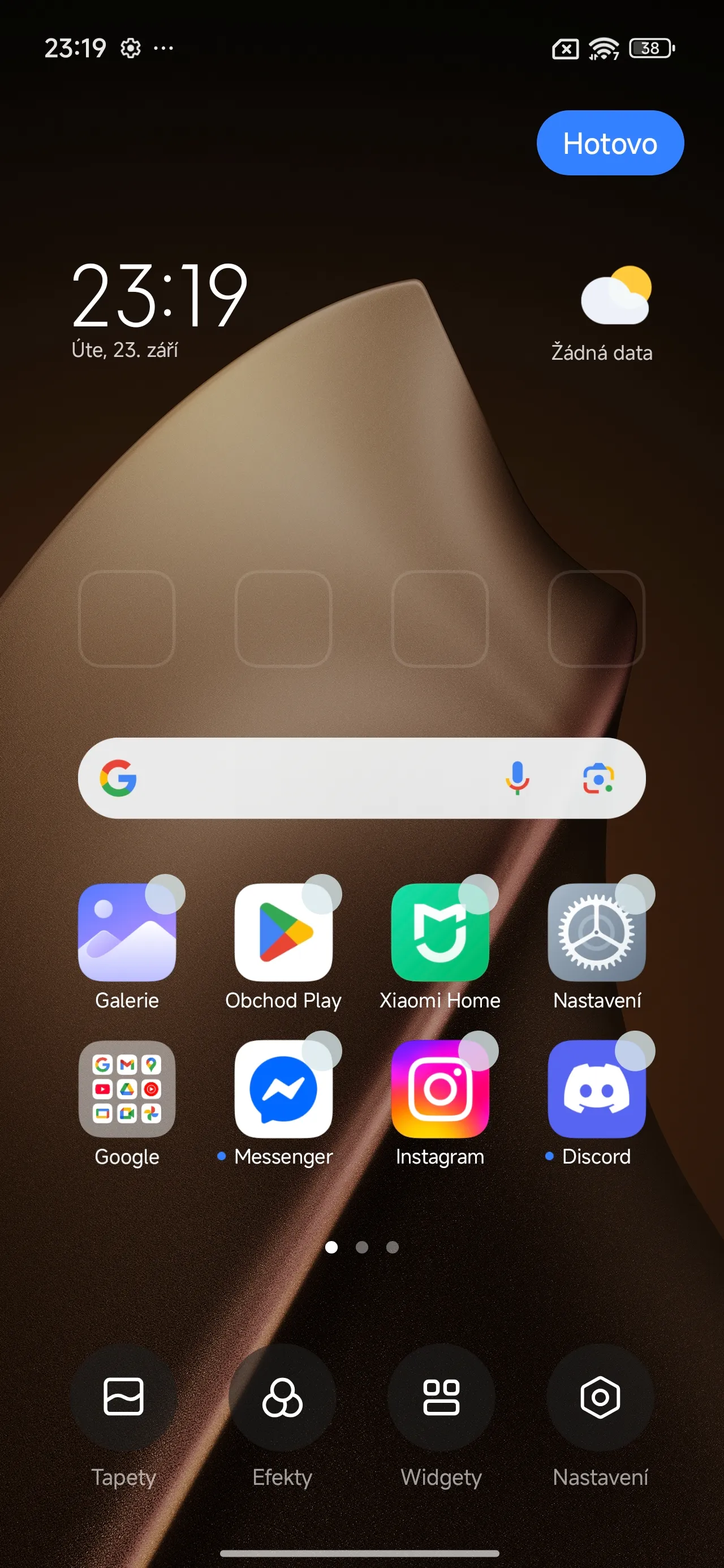Open the Widgety picker
The image size is (724, 1568).
click(x=441, y=1397)
